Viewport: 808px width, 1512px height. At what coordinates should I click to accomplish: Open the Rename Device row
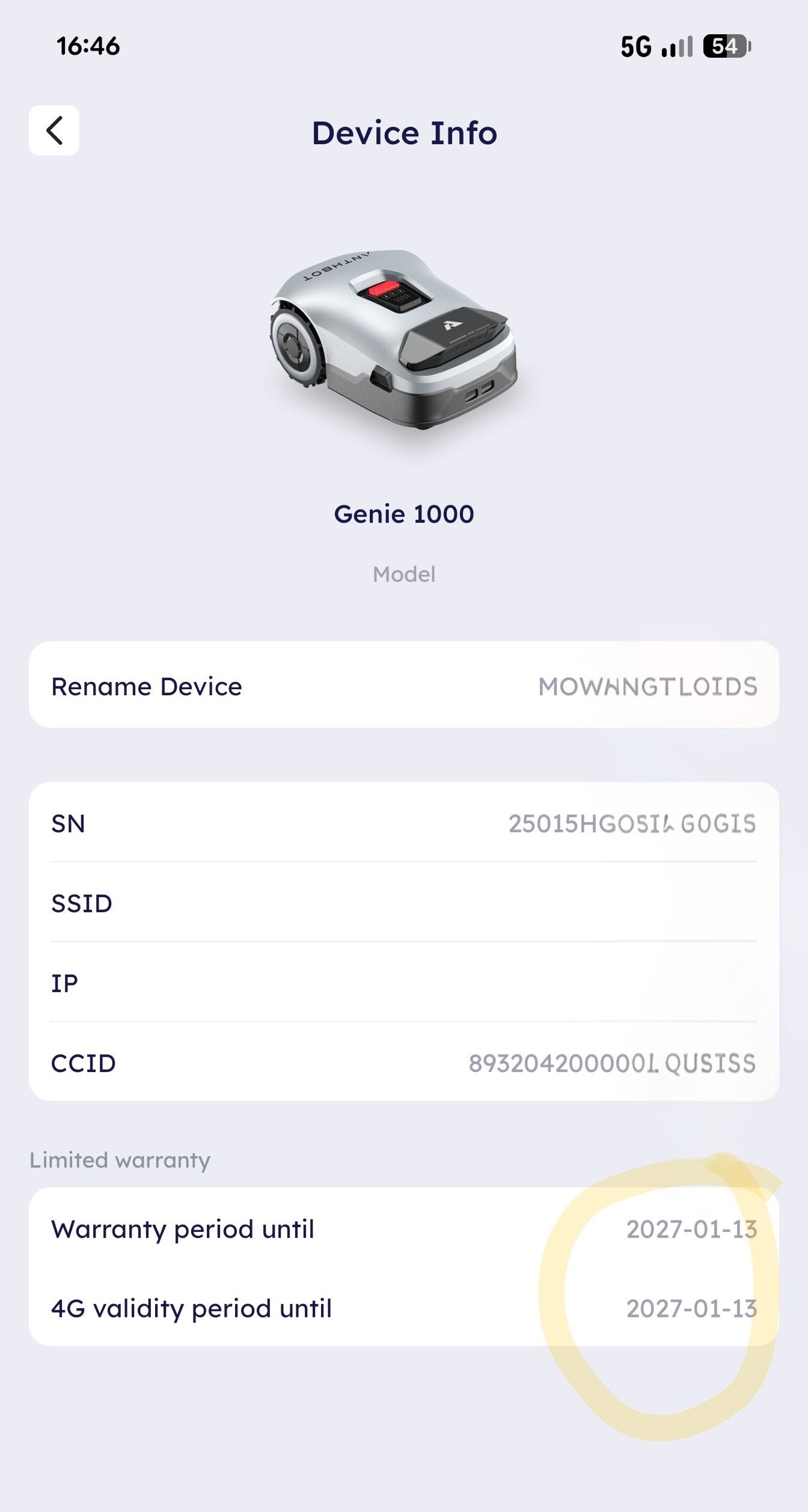click(x=404, y=686)
